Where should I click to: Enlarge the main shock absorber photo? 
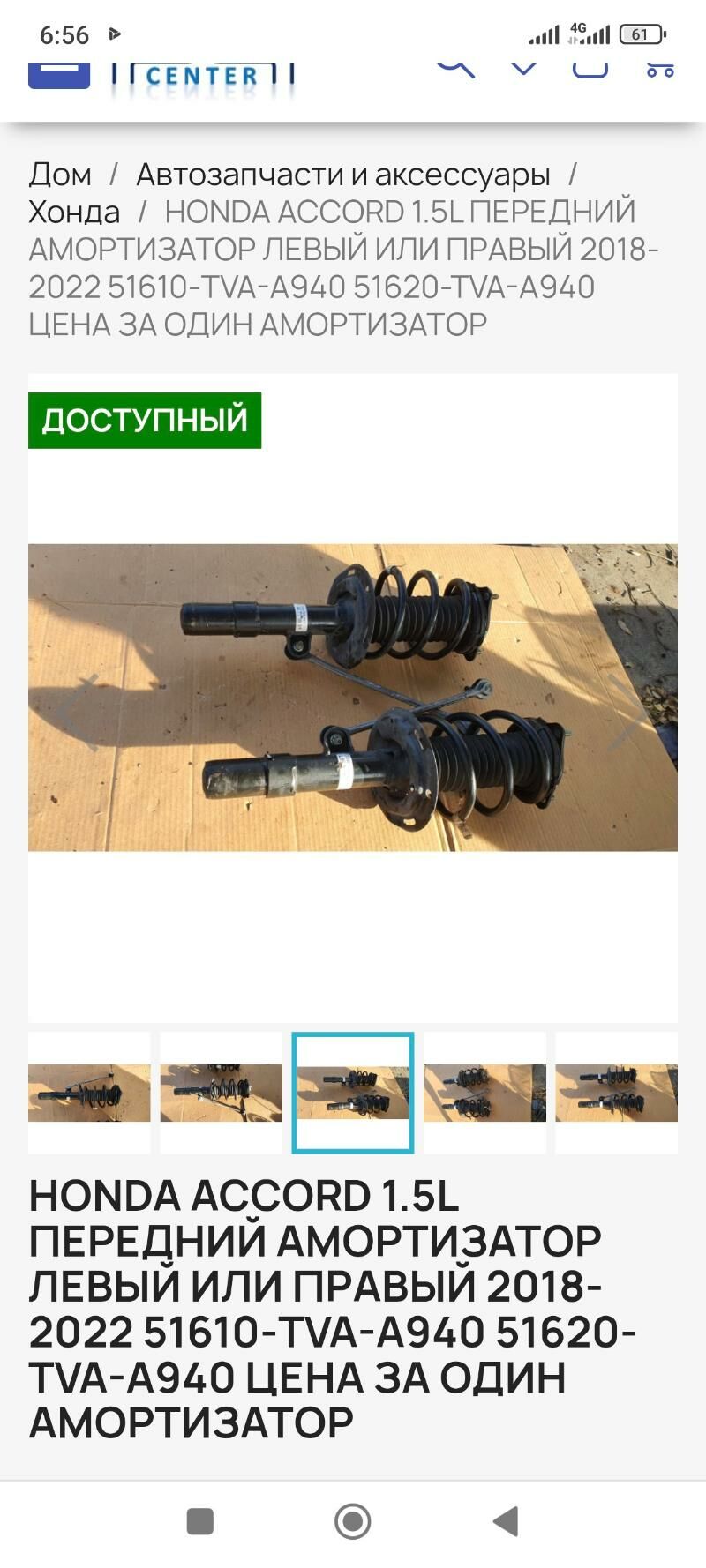353,697
